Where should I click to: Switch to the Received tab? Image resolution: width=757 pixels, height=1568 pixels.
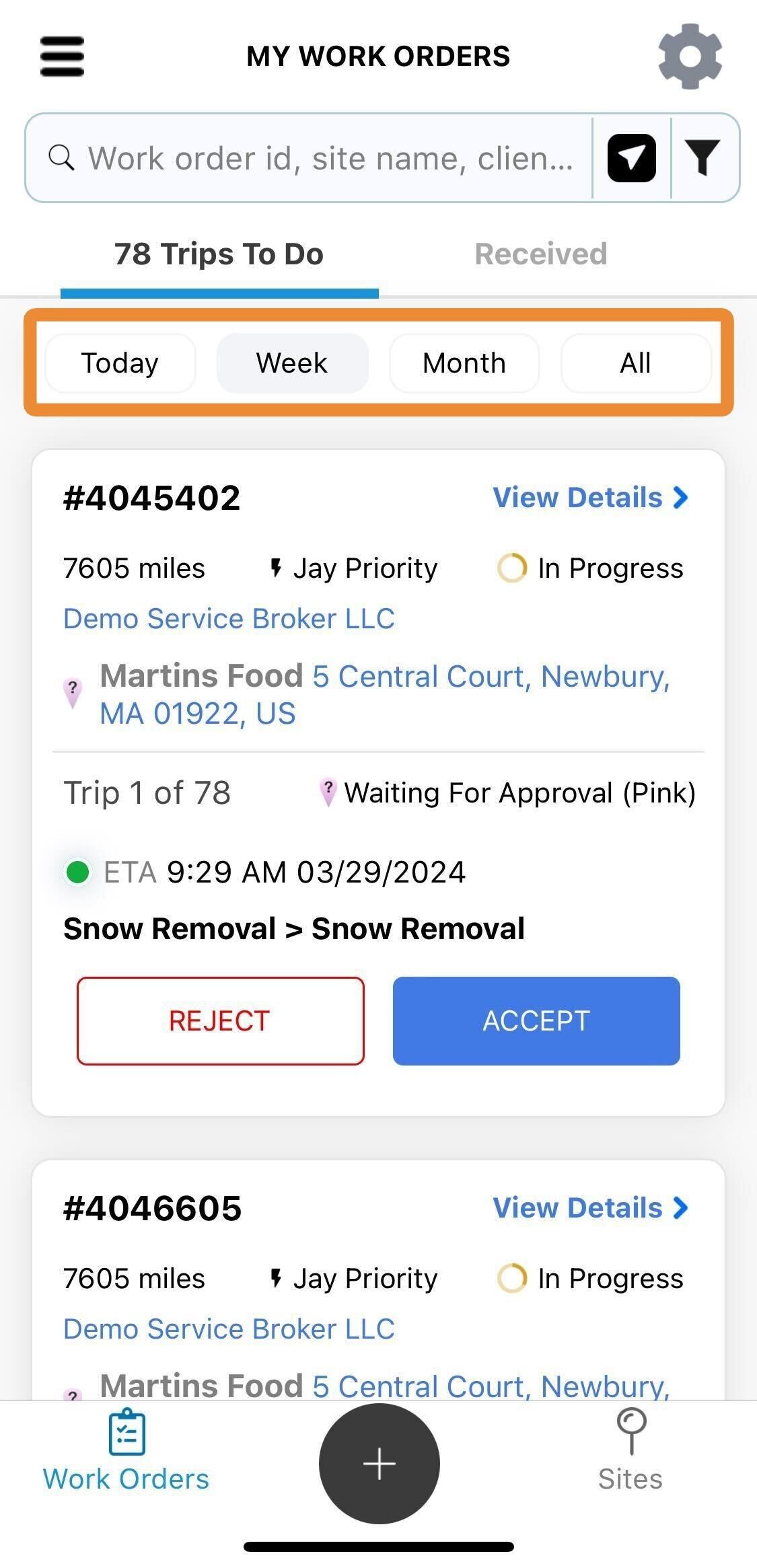click(540, 254)
